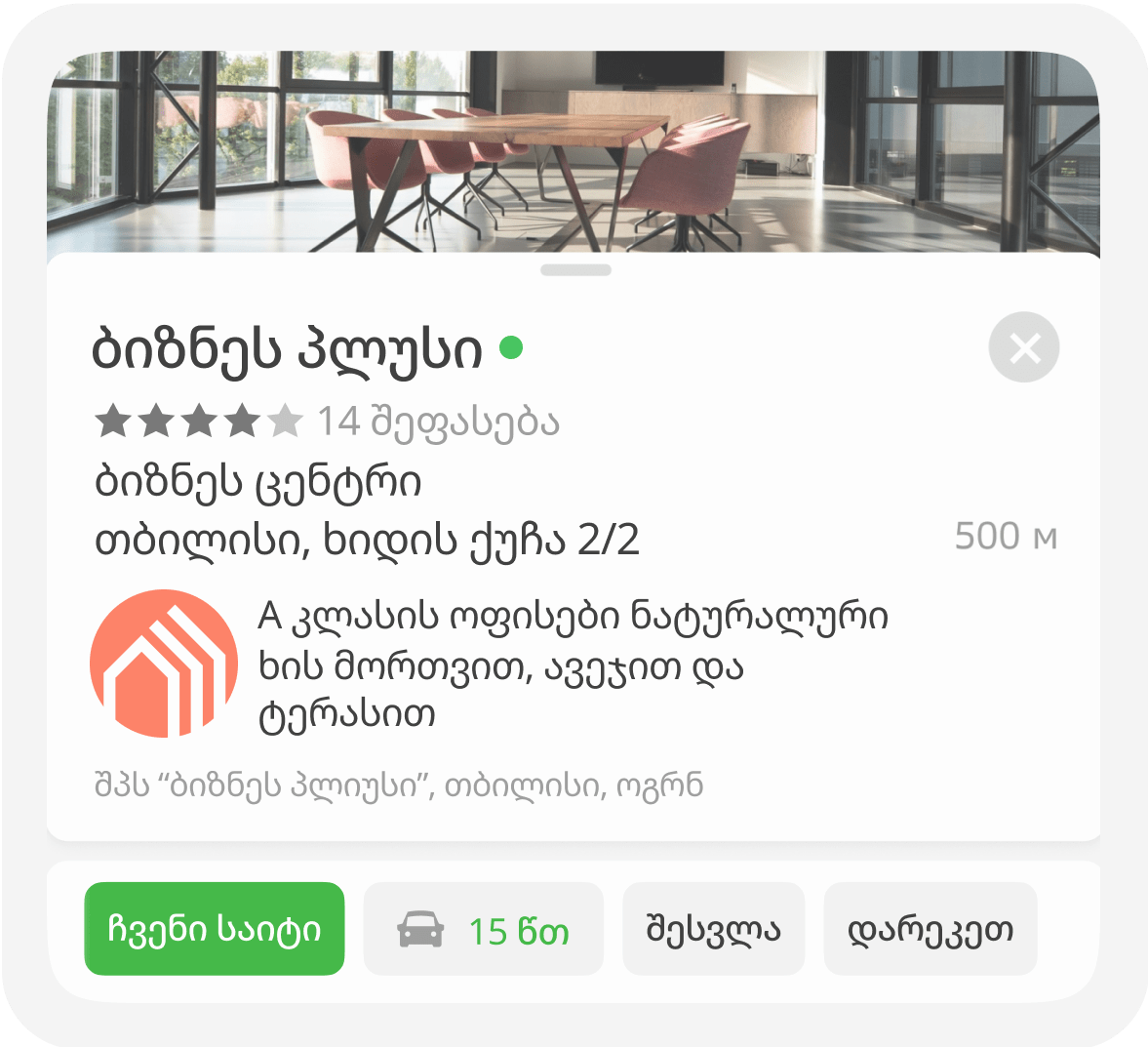Close the ბიზნეს პლუსი place card
The height and width of the screenshot is (1047, 1148).
coord(1023,347)
